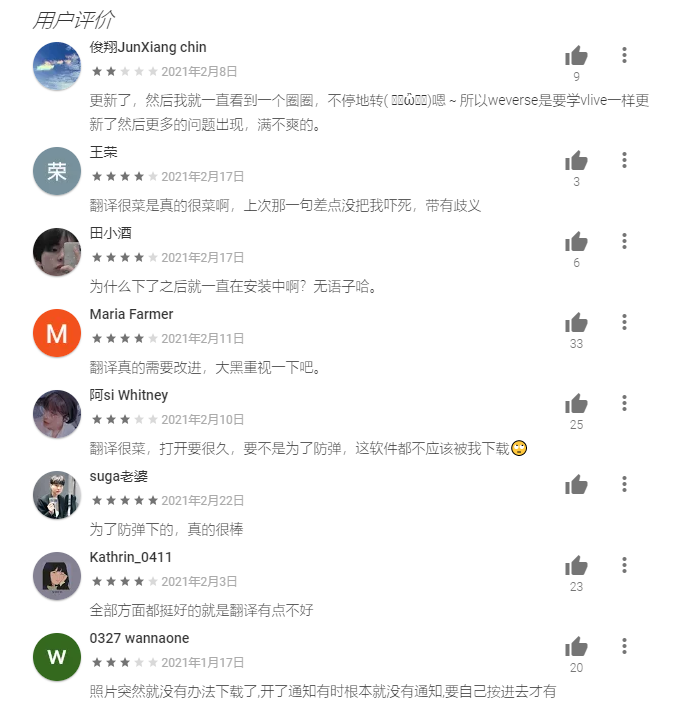Viewport: 674px width, 707px height.
Task: Open overflow menu for Maria Farmer's review
Action: (x=624, y=322)
